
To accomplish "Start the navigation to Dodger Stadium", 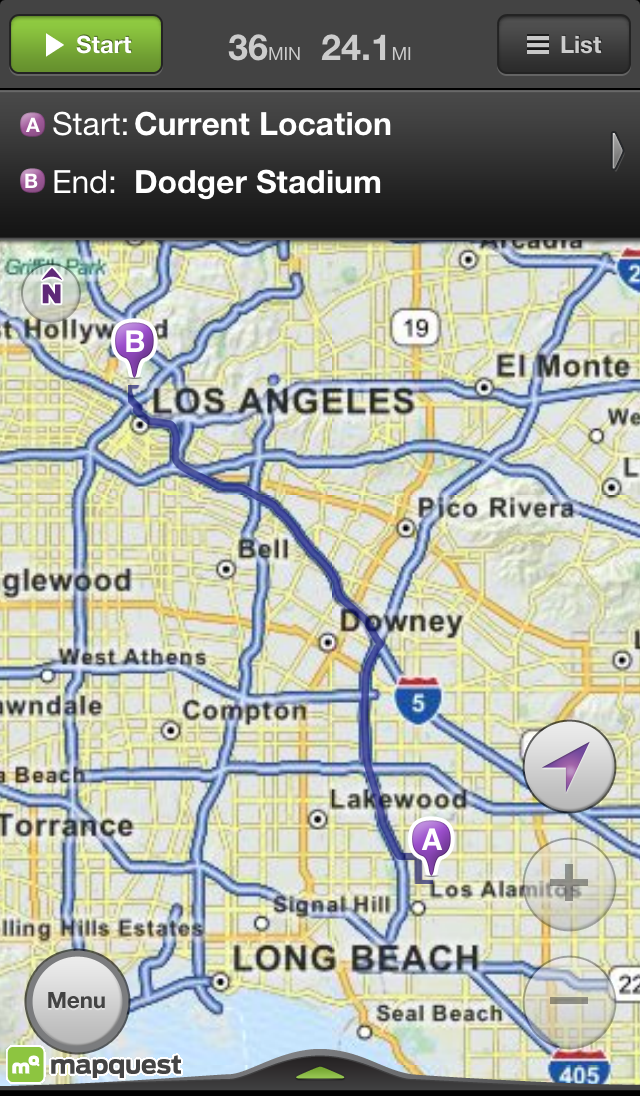I will tap(86, 45).
